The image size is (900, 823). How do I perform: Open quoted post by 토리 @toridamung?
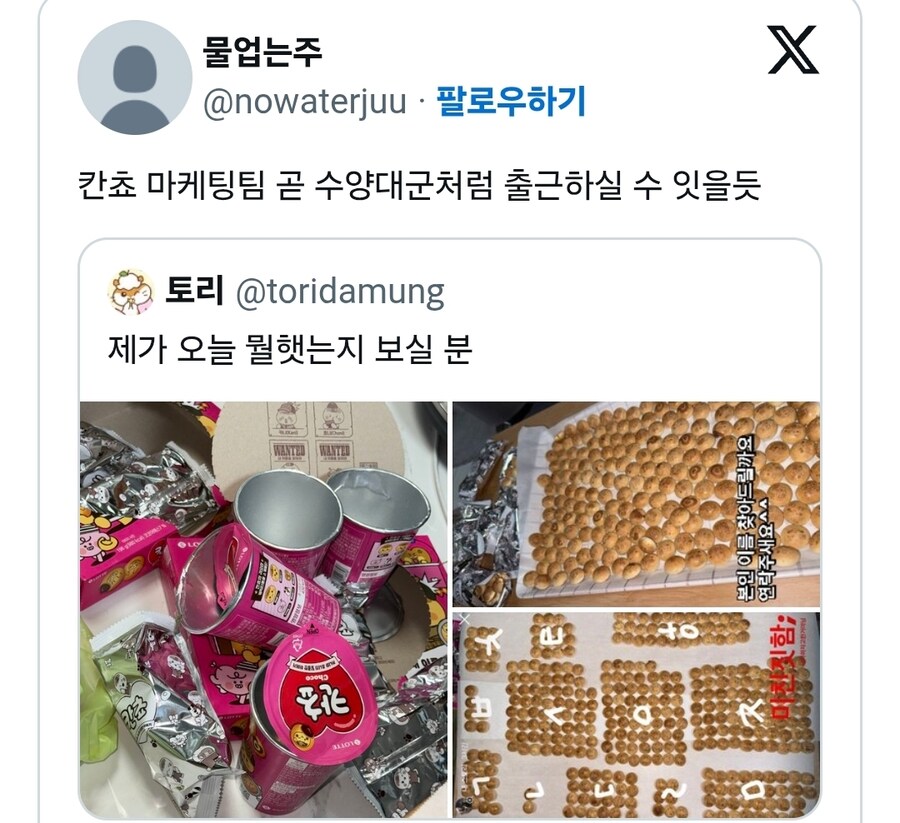(x=288, y=350)
